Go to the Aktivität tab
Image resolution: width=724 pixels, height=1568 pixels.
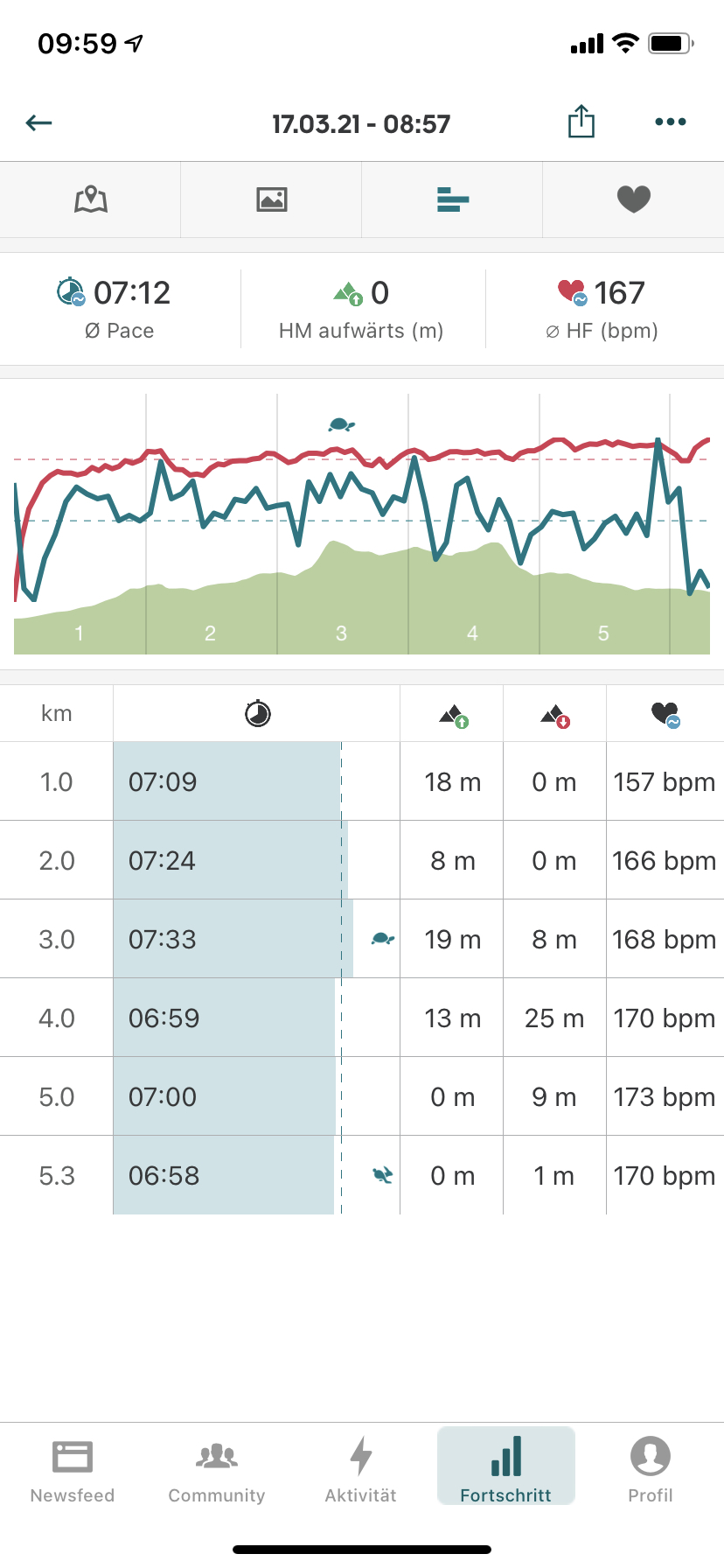361,1470
